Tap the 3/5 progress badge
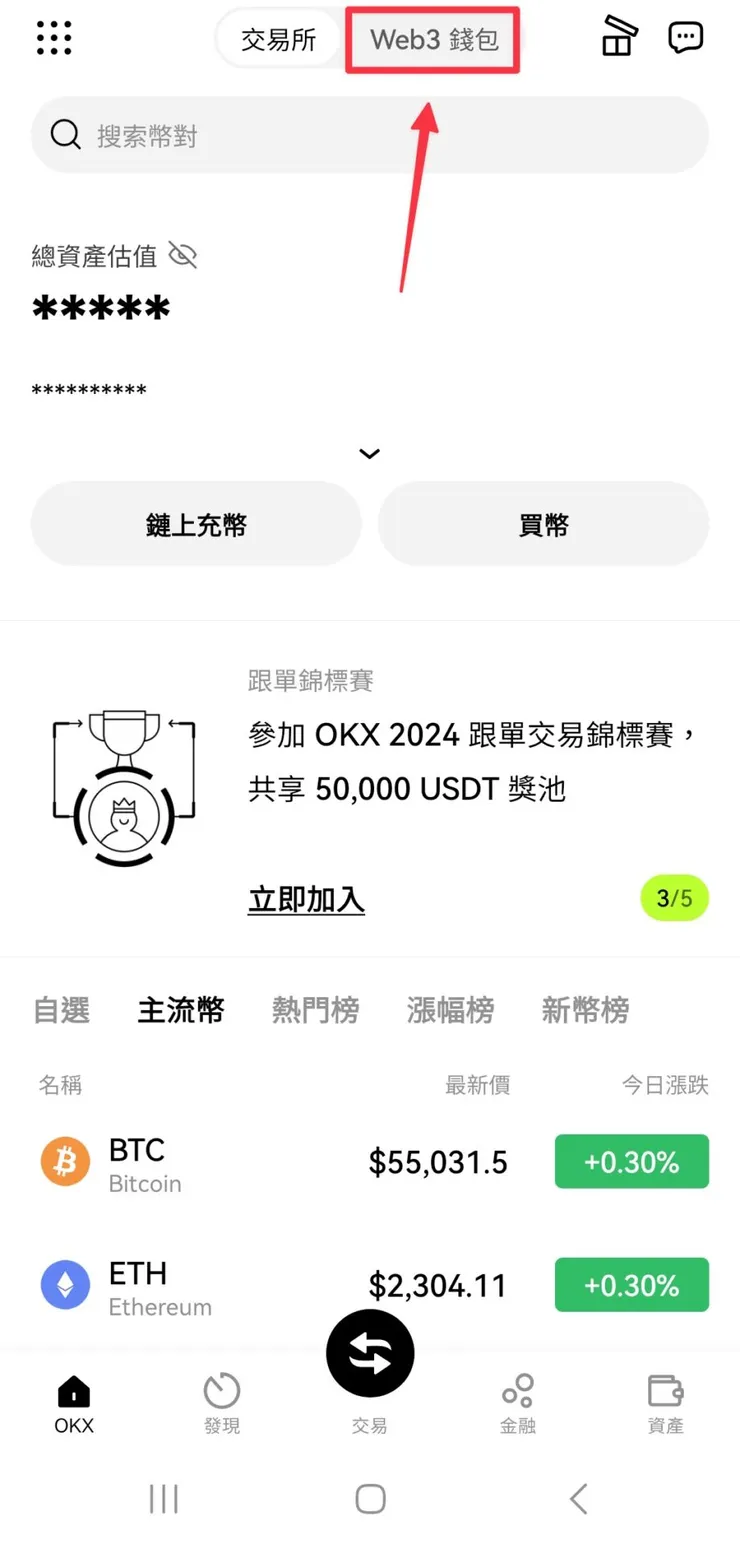740x1544 pixels. tap(674, 898)
